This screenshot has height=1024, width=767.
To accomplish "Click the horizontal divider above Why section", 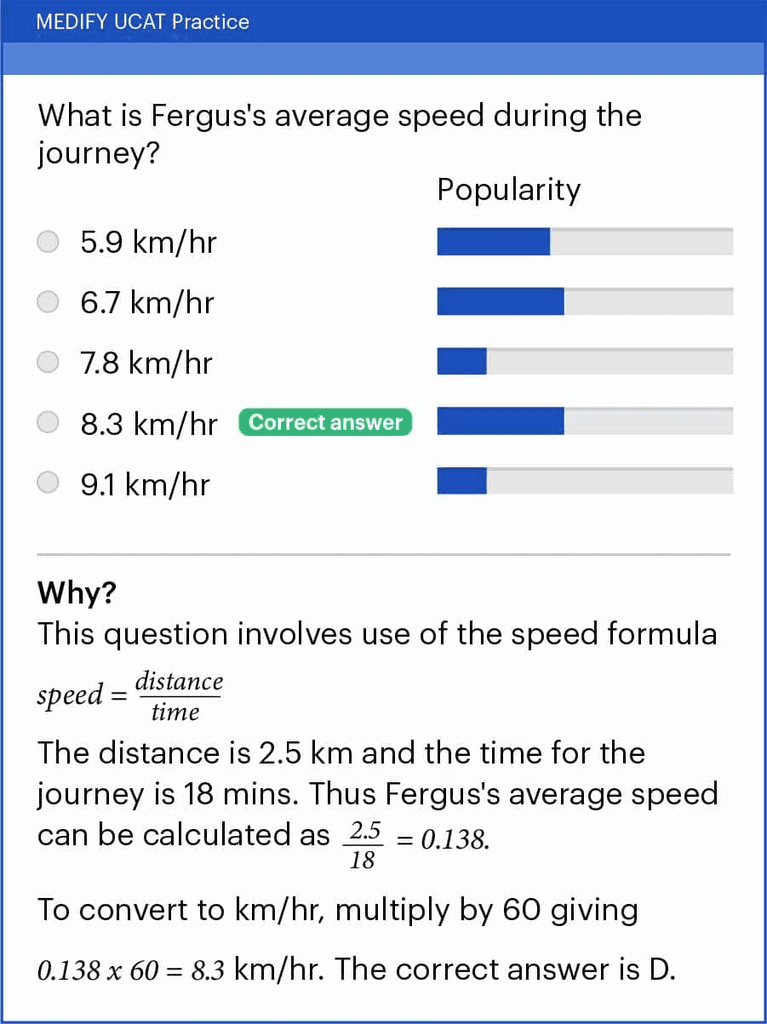I will 383,551.
